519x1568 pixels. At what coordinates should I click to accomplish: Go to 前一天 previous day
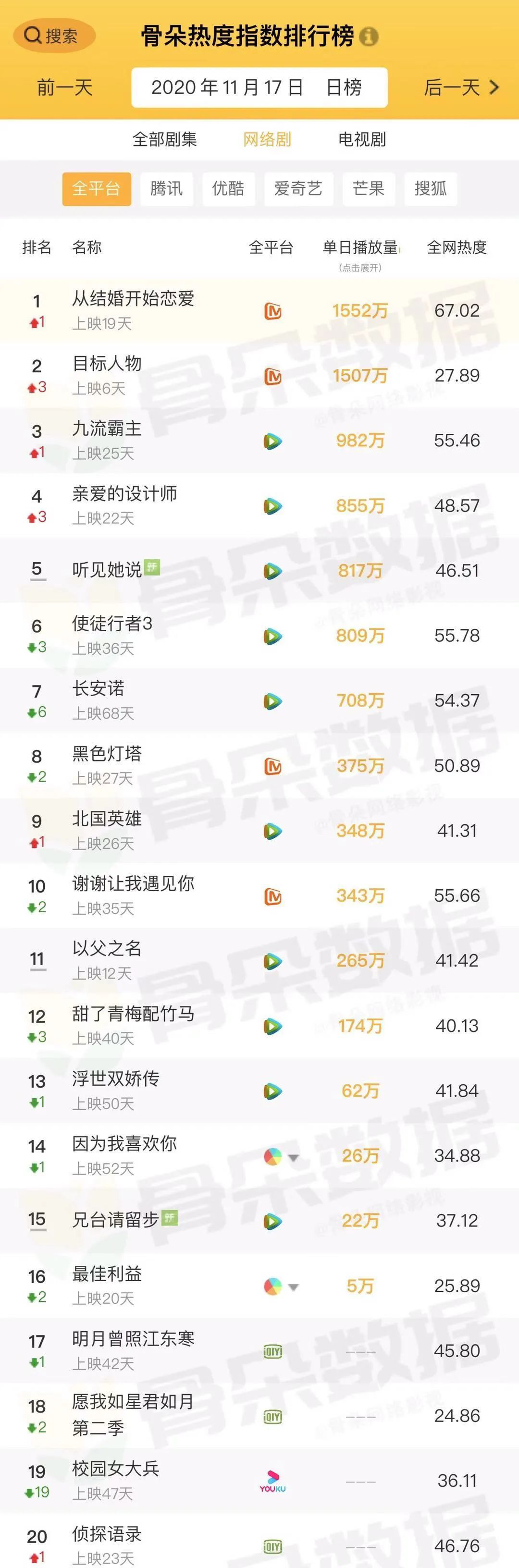pos(64,87)
